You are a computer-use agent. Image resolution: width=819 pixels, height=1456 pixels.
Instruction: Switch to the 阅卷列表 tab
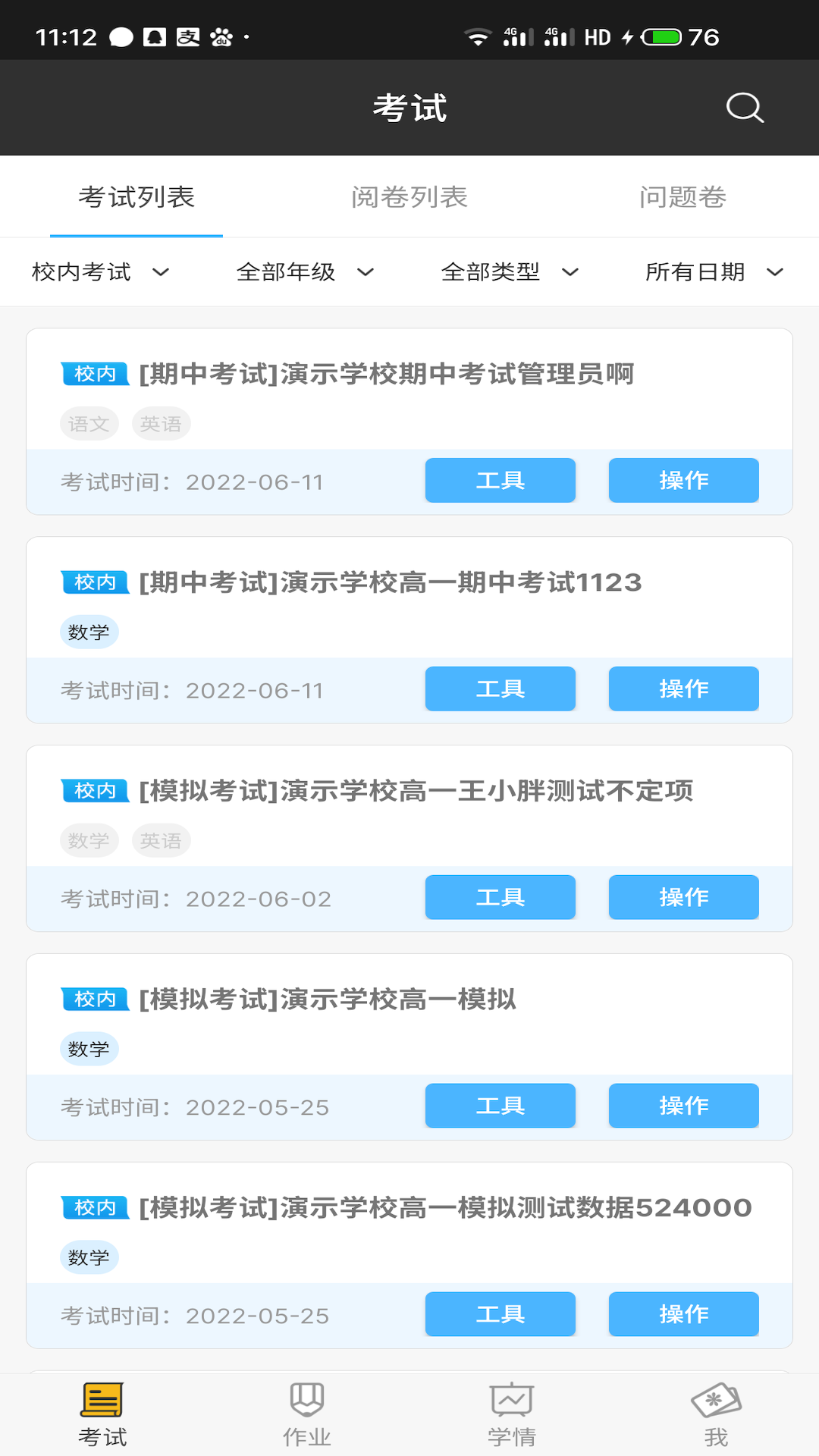409,196
